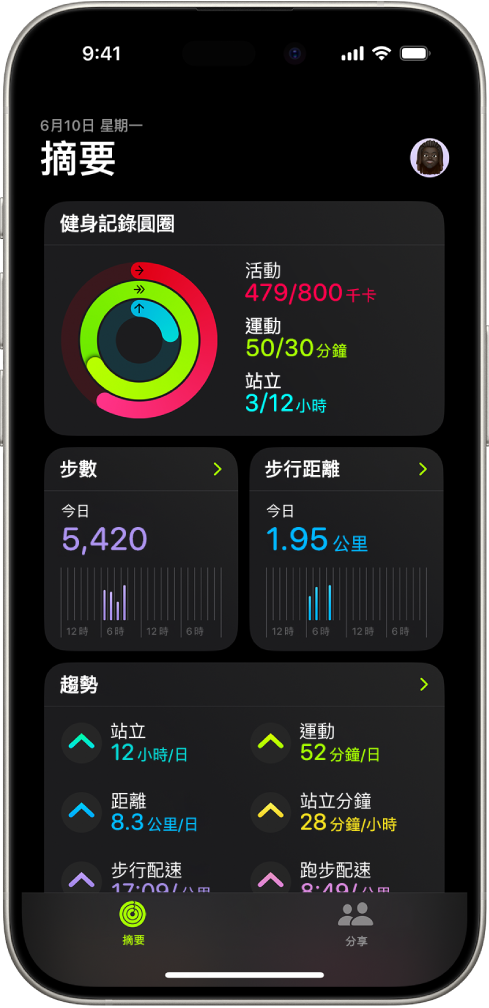Open the 健身記錄圓圈 activity rings card

(x=244, y=318)
